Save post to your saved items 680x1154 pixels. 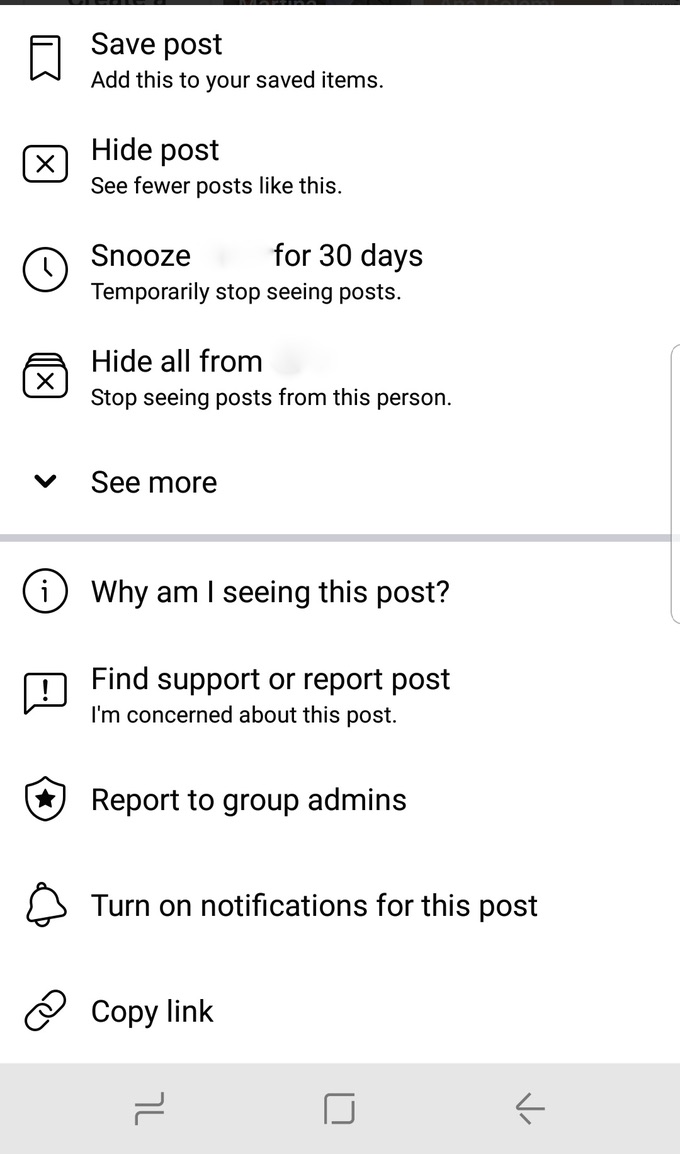(157, 59)
